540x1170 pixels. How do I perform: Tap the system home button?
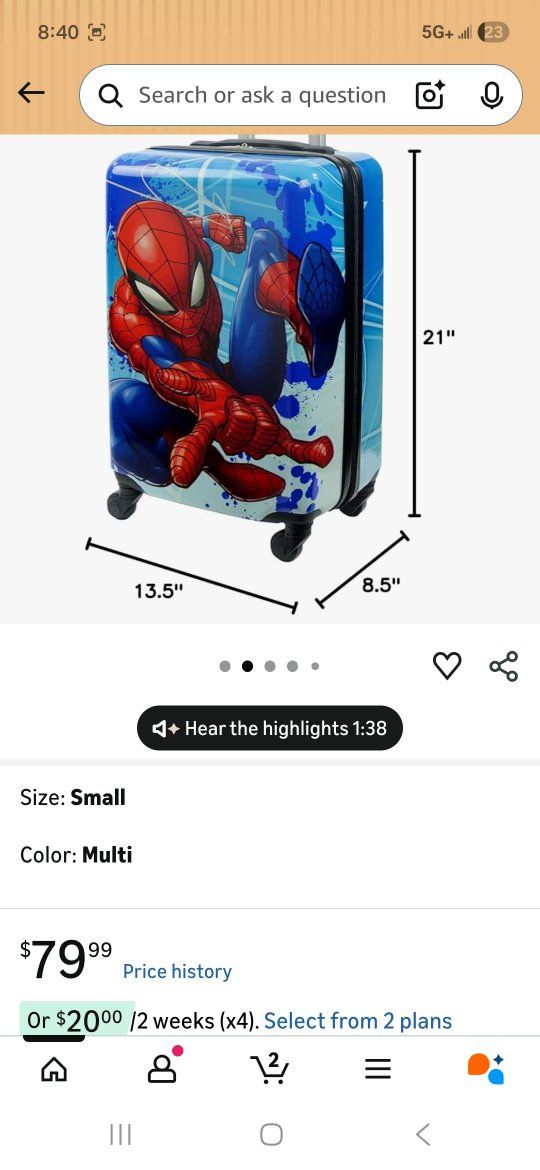coord(271,1135)
